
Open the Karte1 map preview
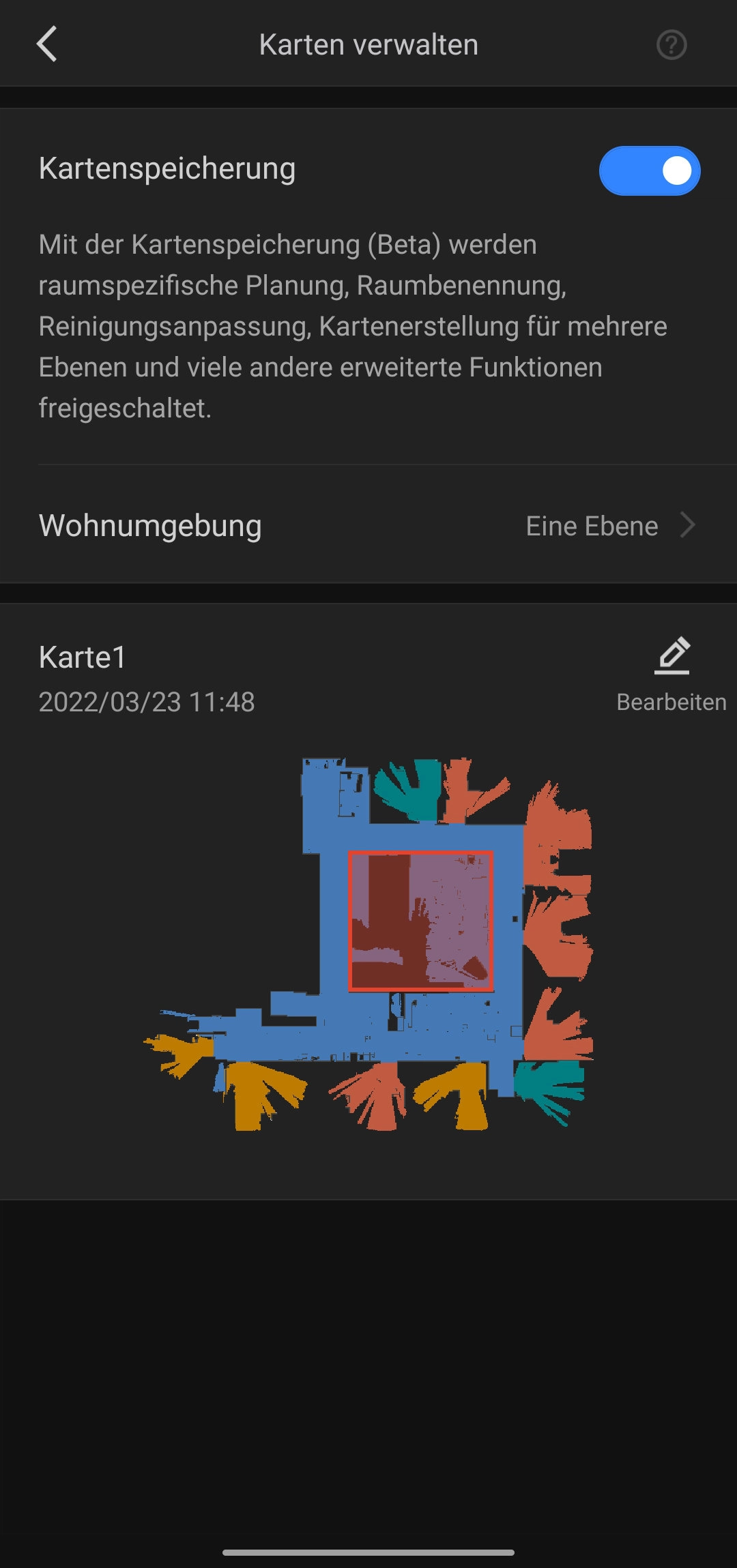coord(369,945)
